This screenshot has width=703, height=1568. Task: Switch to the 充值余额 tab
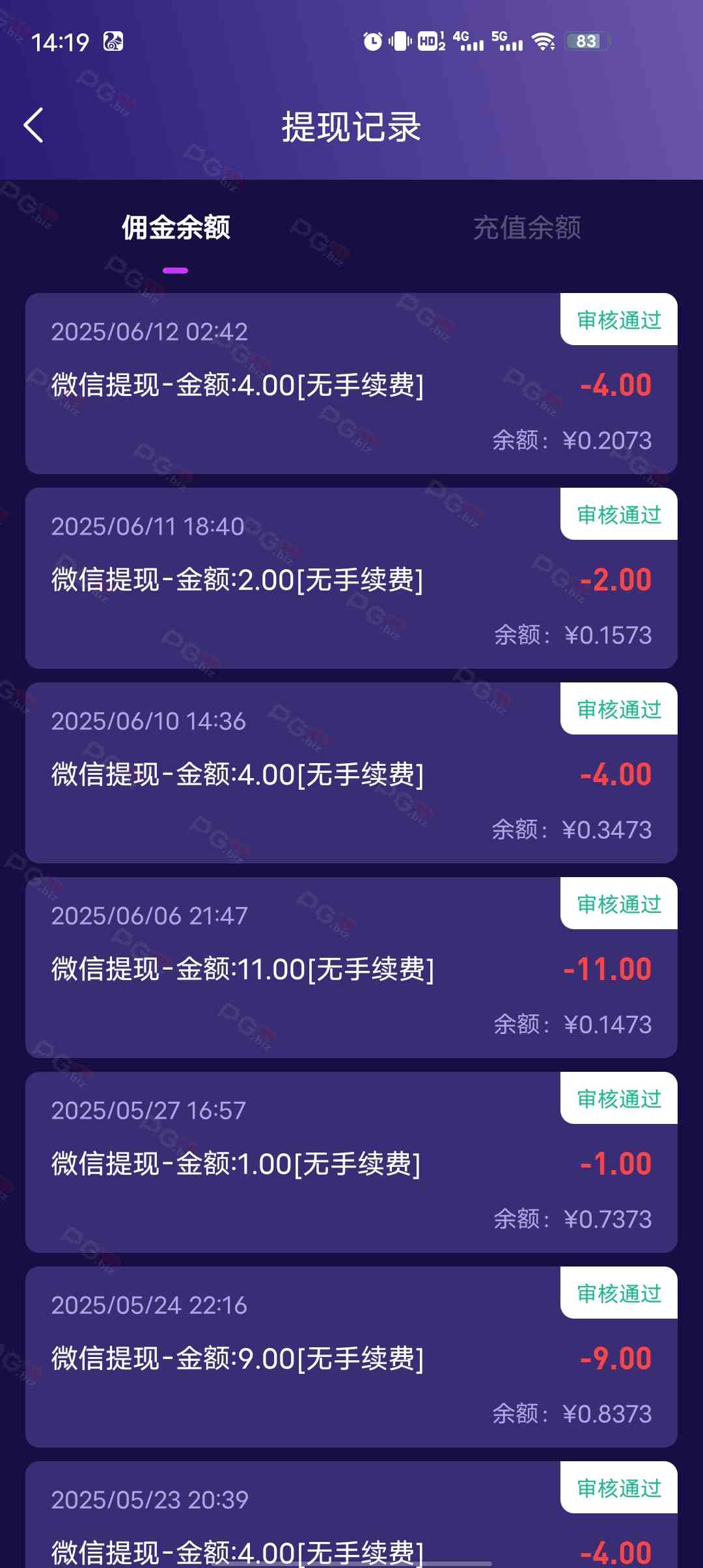(527, 228)
